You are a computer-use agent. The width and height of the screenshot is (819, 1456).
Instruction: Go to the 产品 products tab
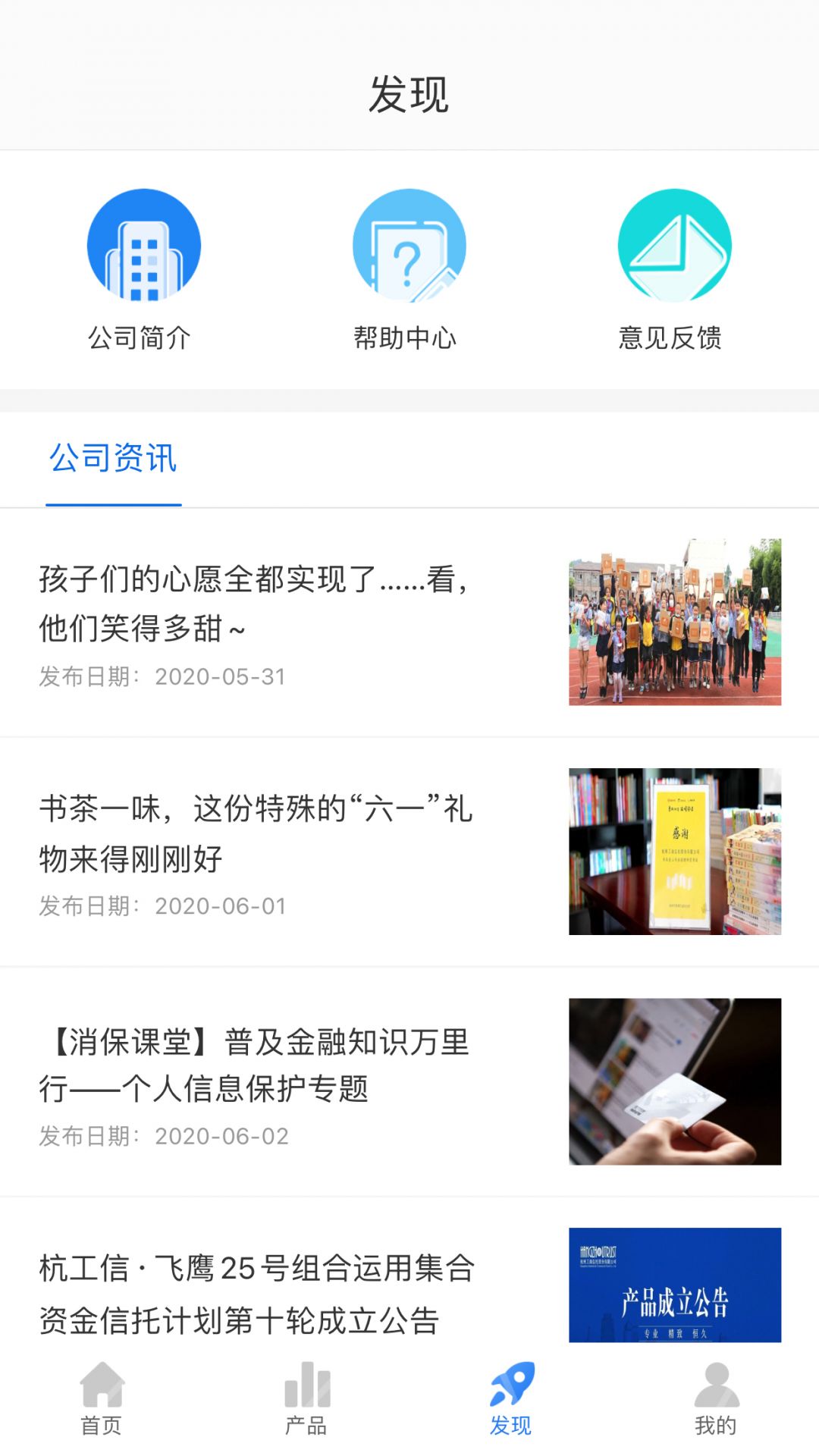pos(306,1399)
